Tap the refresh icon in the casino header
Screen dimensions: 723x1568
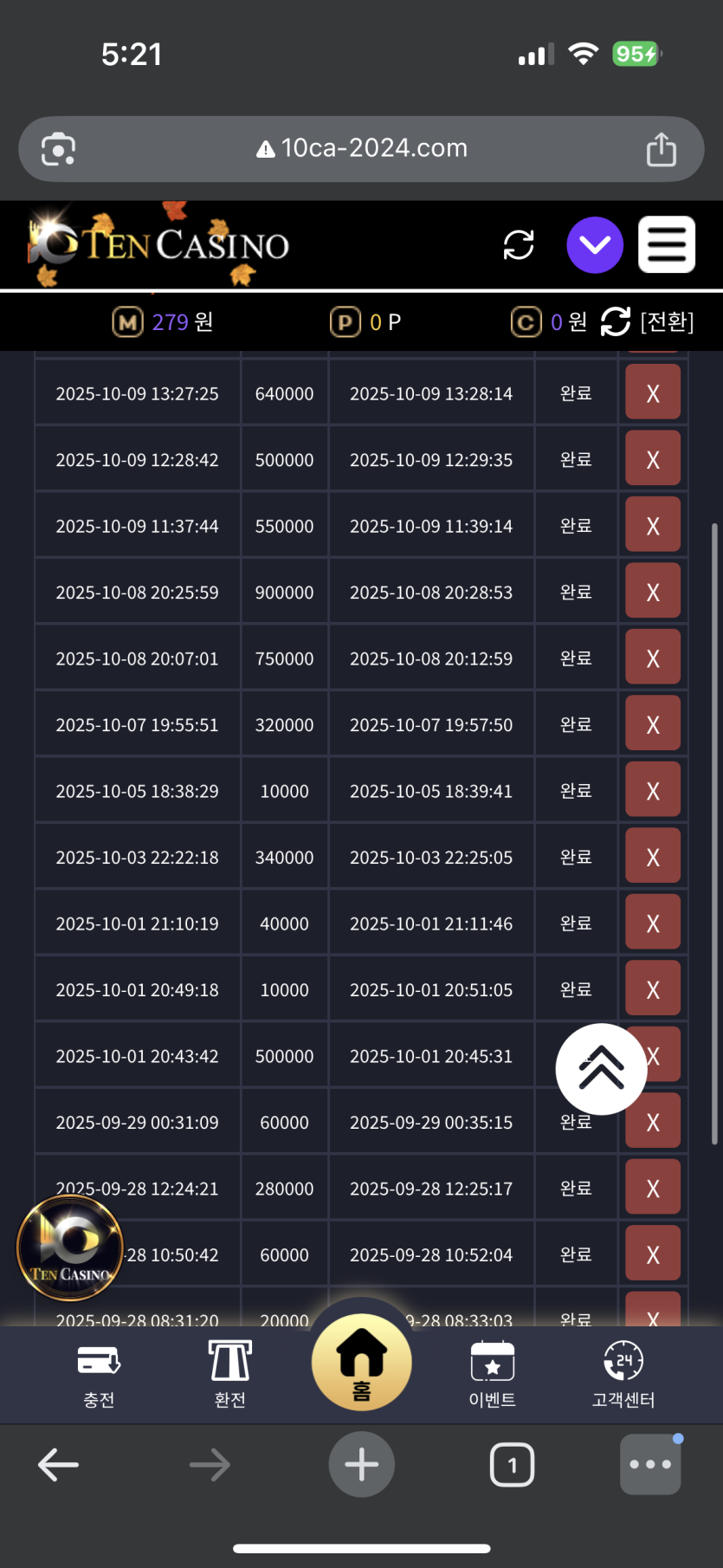click(519, 244)
